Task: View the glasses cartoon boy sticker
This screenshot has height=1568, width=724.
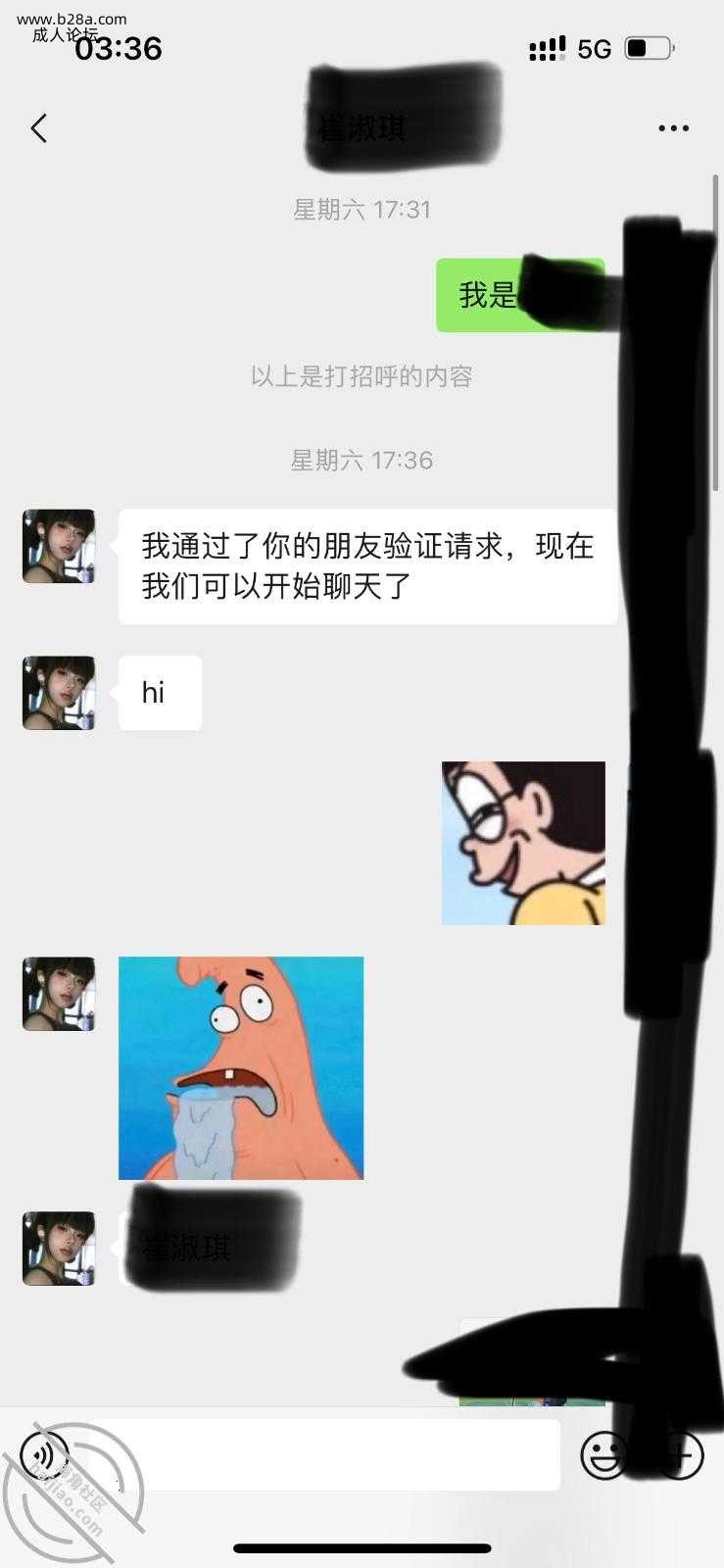Action: pyautogui.click(x=523, y=843)
